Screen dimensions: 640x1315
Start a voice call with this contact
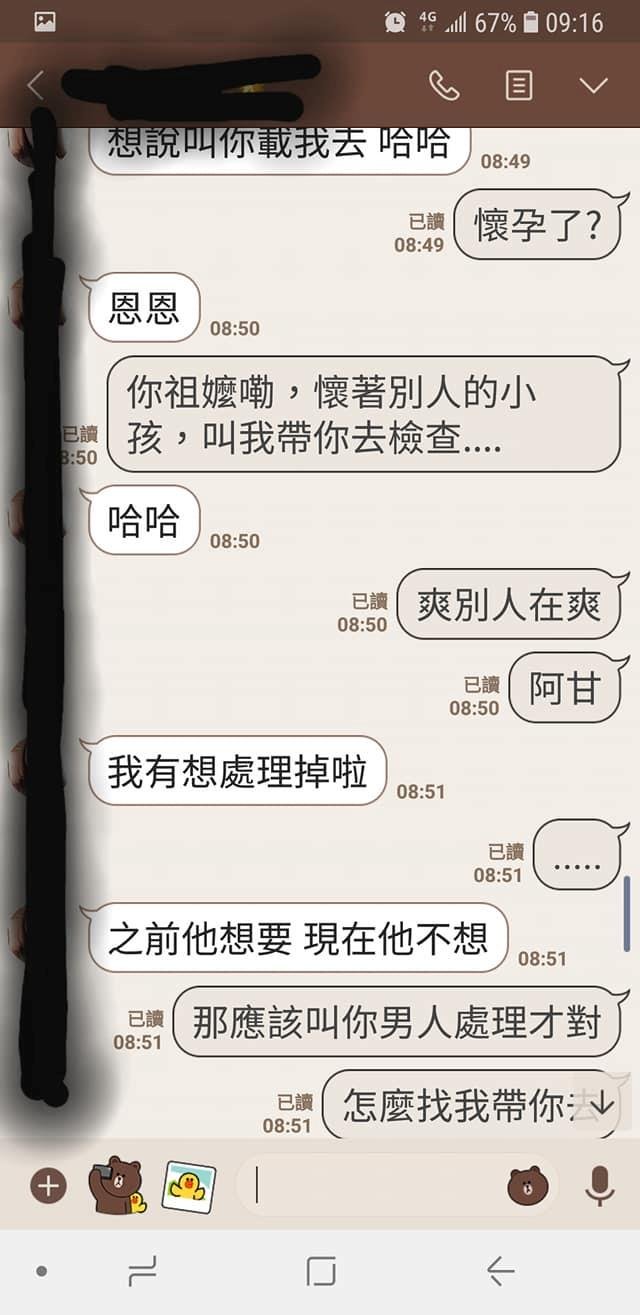[x=444, y=85]
